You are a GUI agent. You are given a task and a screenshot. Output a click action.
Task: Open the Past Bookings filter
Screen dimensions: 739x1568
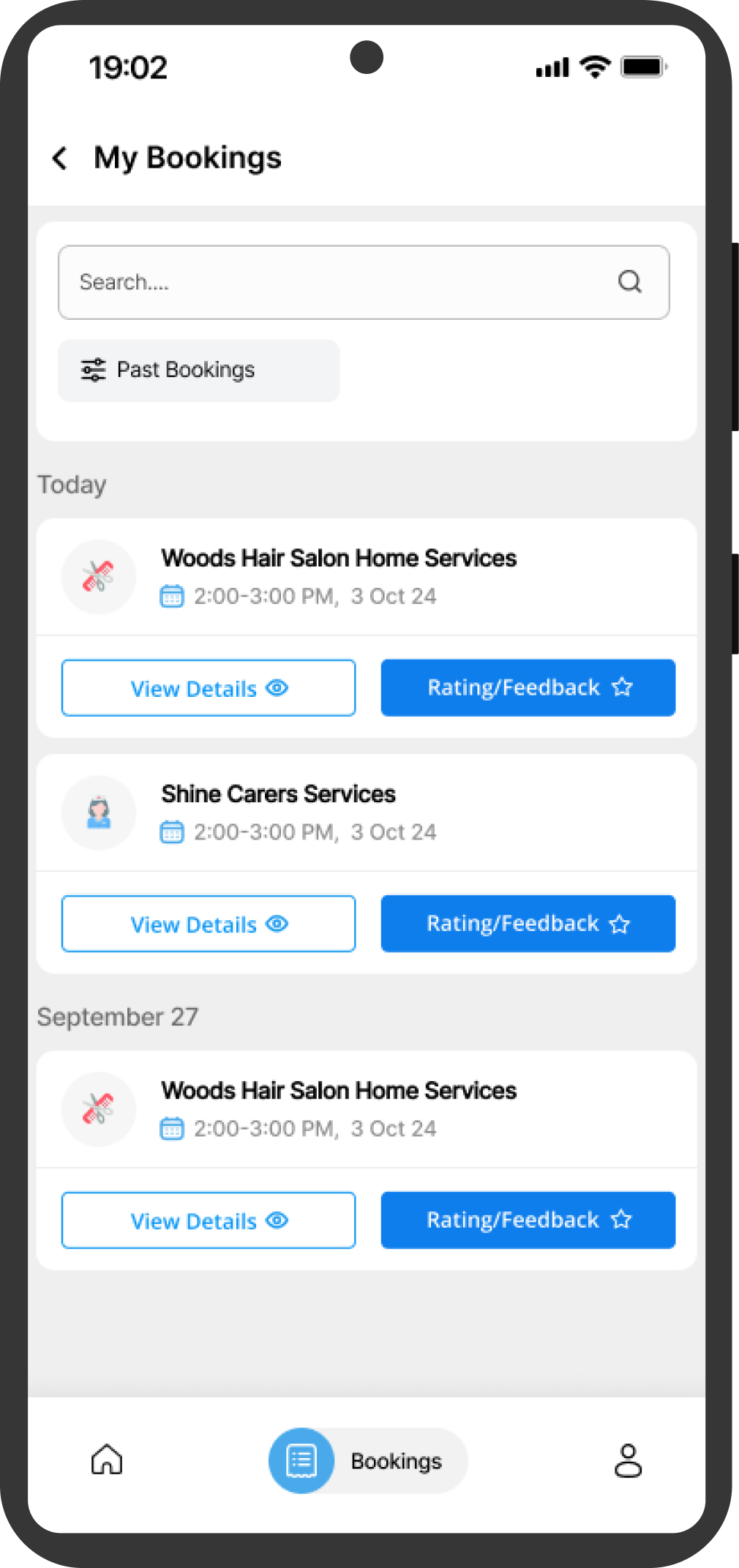tap(198, 370)
